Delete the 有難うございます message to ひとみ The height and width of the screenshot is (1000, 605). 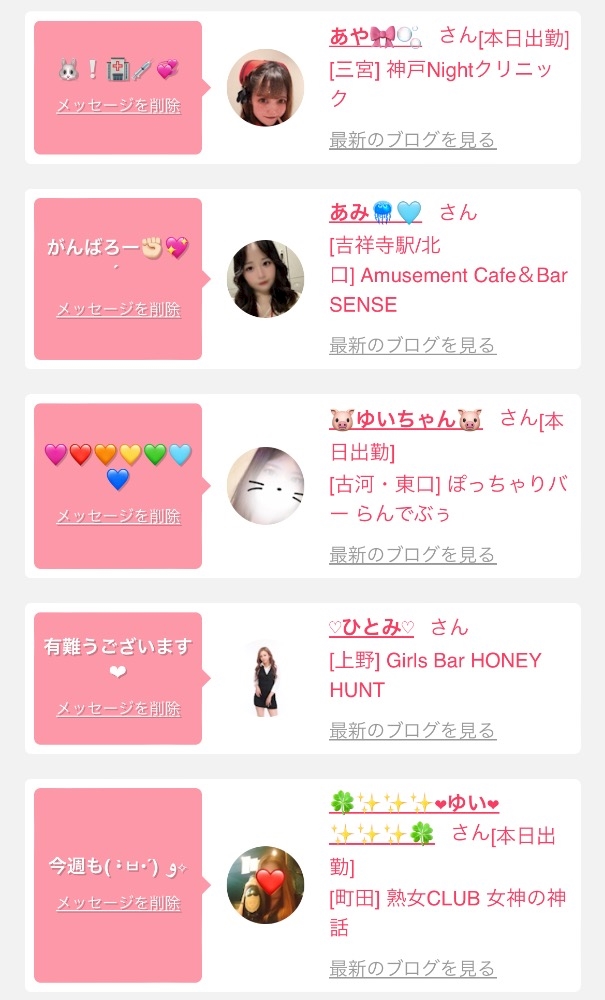(x=118, y=709)
